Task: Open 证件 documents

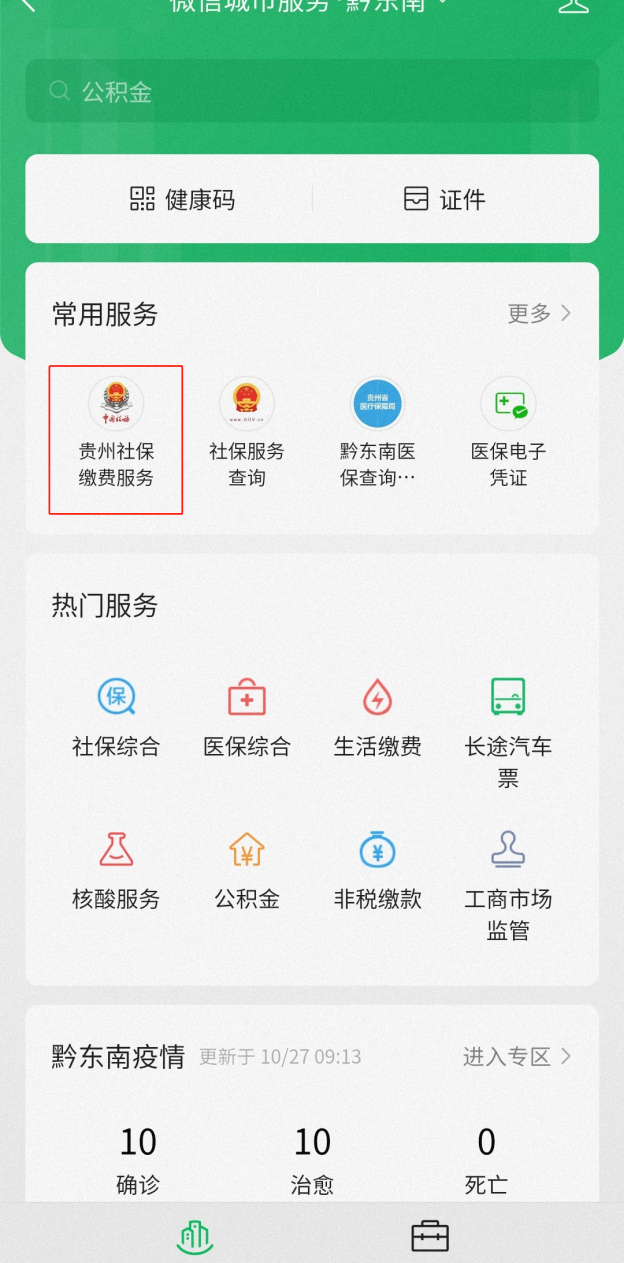Action: tap(444, 199)
